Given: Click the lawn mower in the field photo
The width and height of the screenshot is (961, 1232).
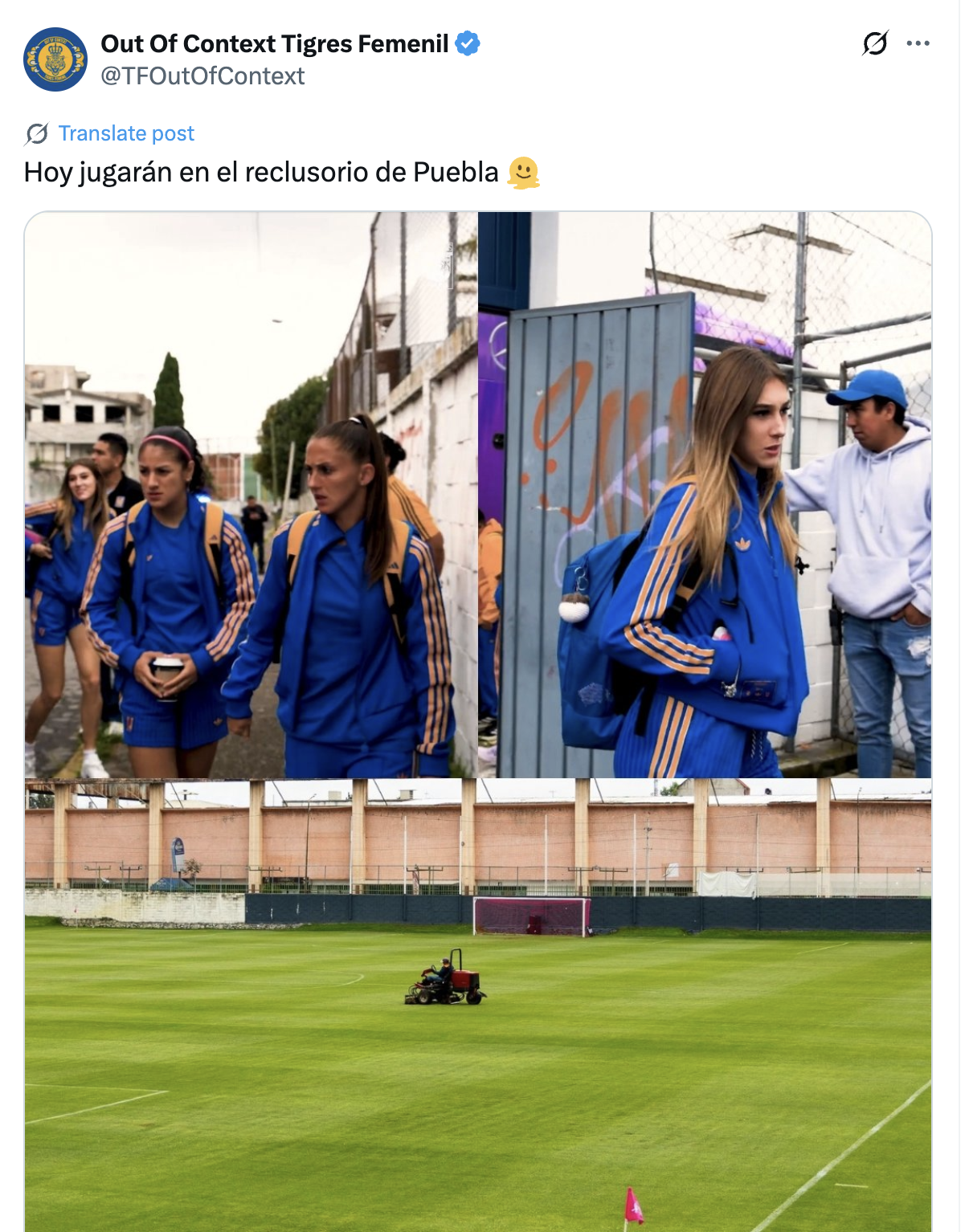Looking at the screenshot, I should (444, 981).
